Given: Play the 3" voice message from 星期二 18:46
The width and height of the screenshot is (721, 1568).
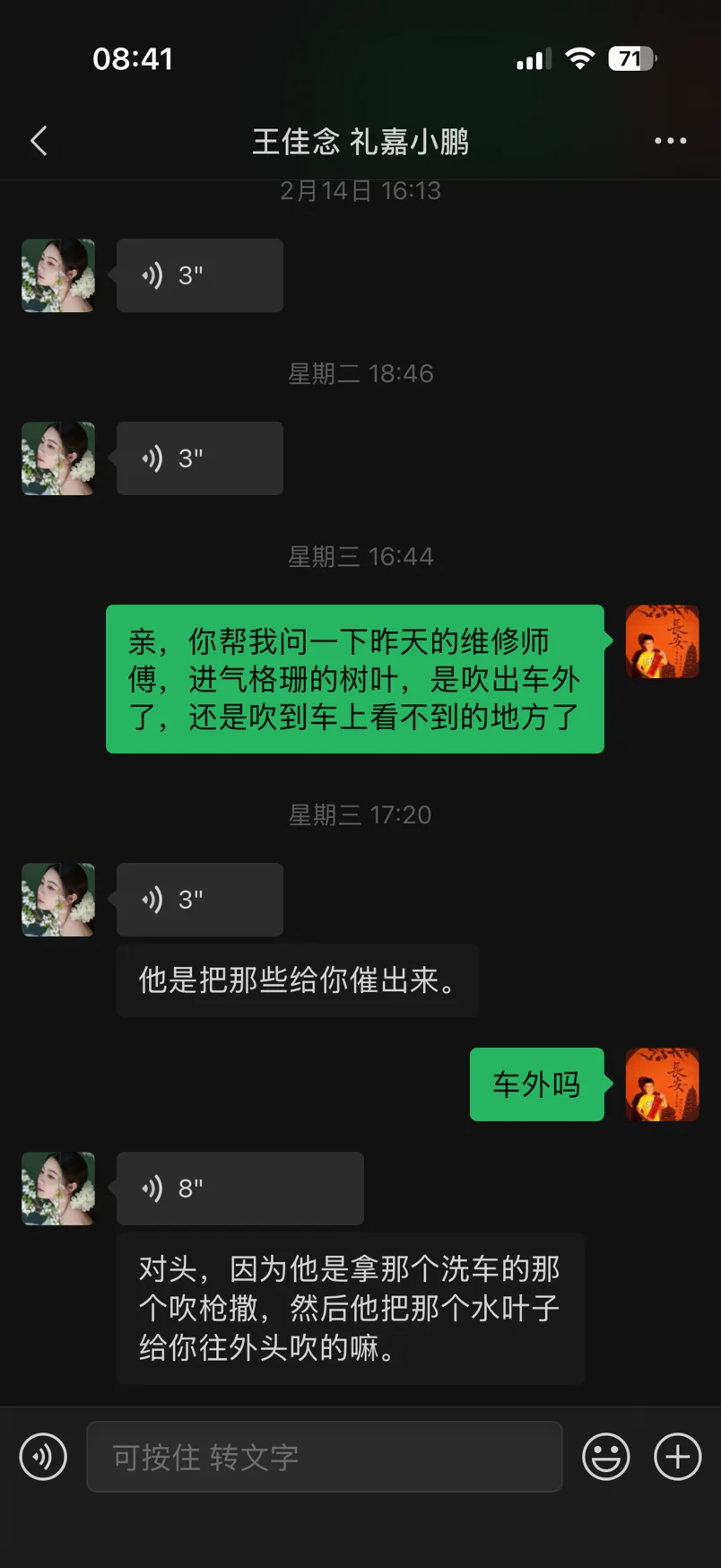Looking at the screenshot, I should pos(200,458).
